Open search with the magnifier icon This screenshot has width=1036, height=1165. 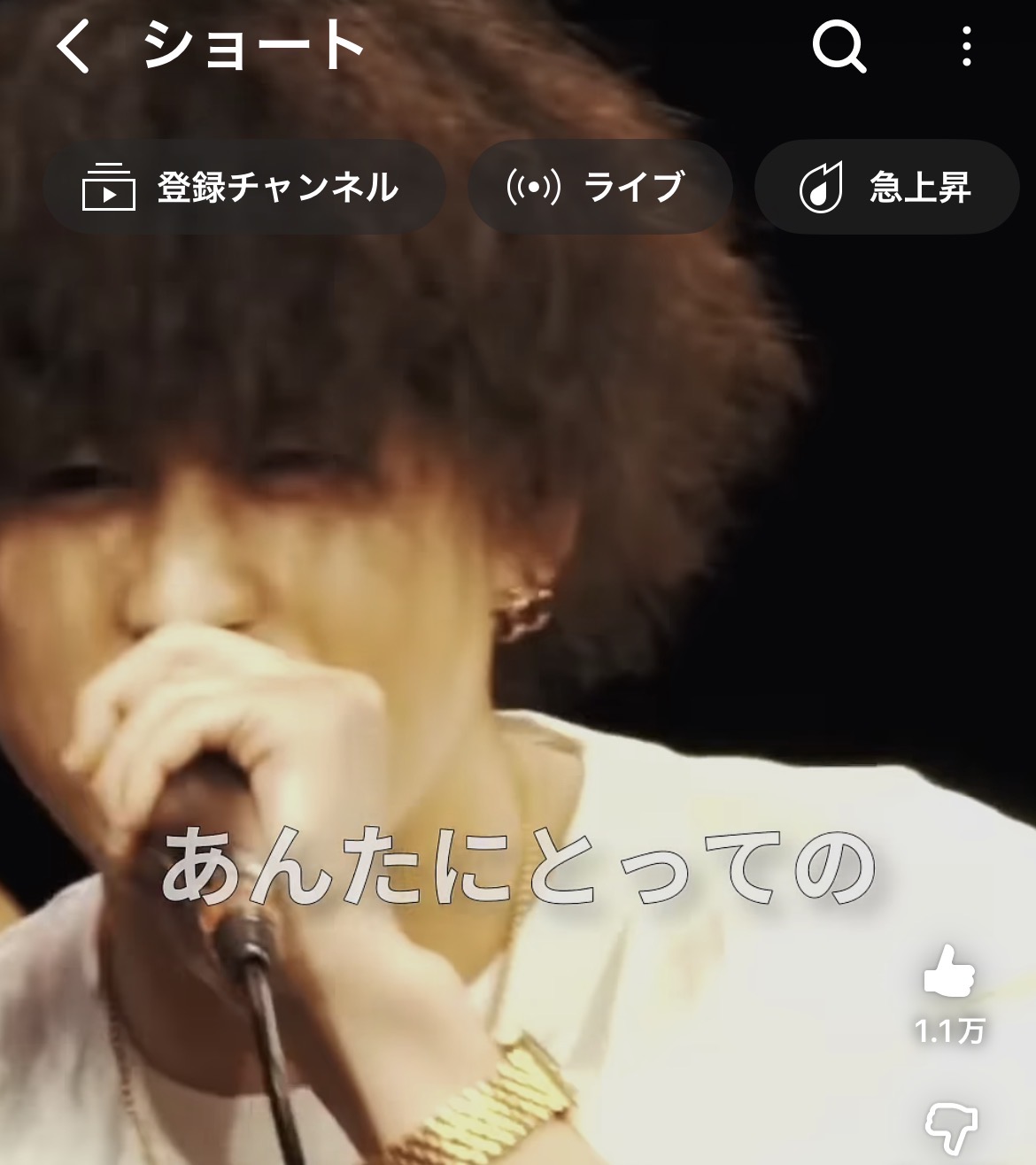(x=839, y=46)
